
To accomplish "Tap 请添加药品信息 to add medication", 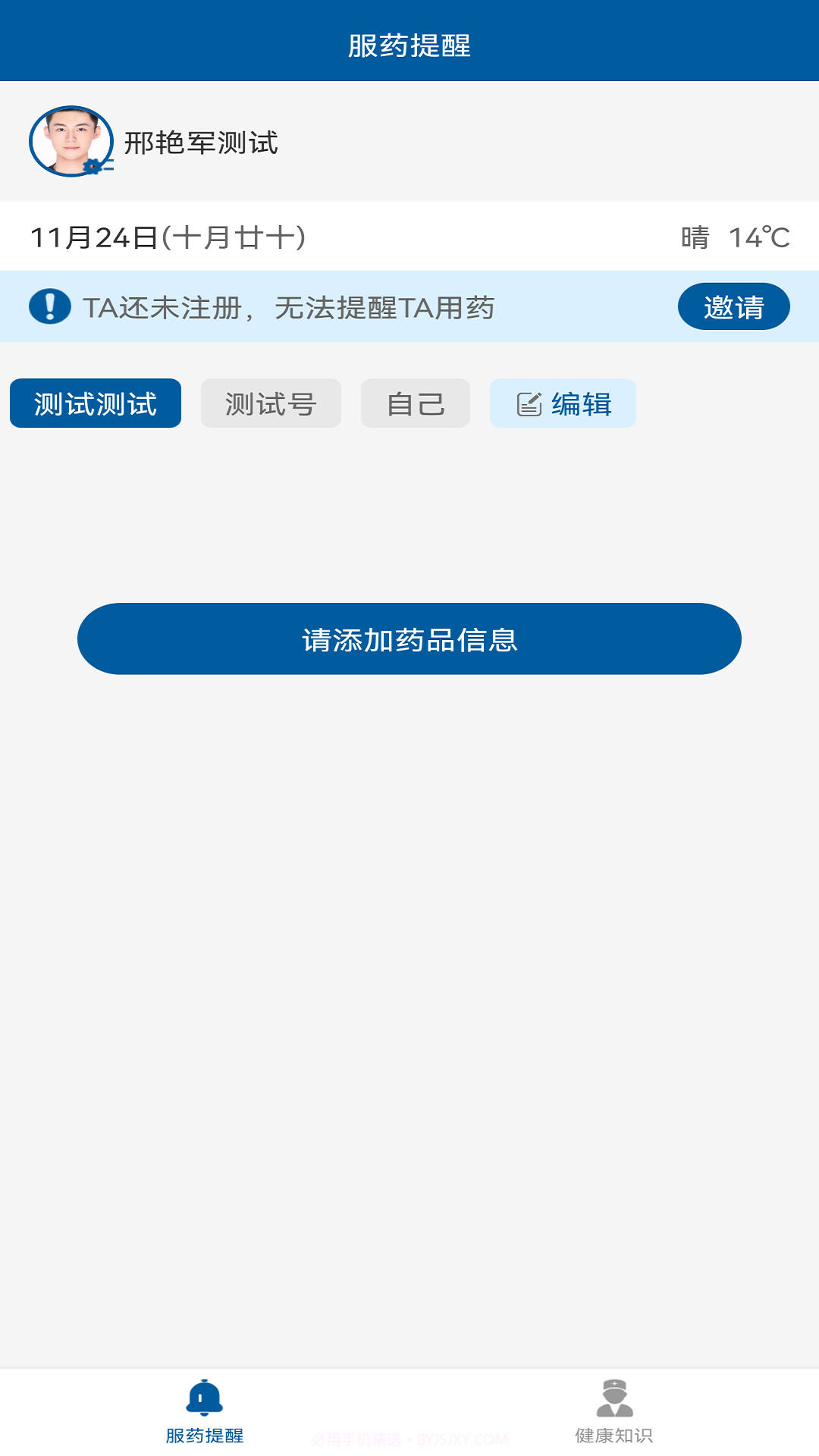I will [409, 639].
